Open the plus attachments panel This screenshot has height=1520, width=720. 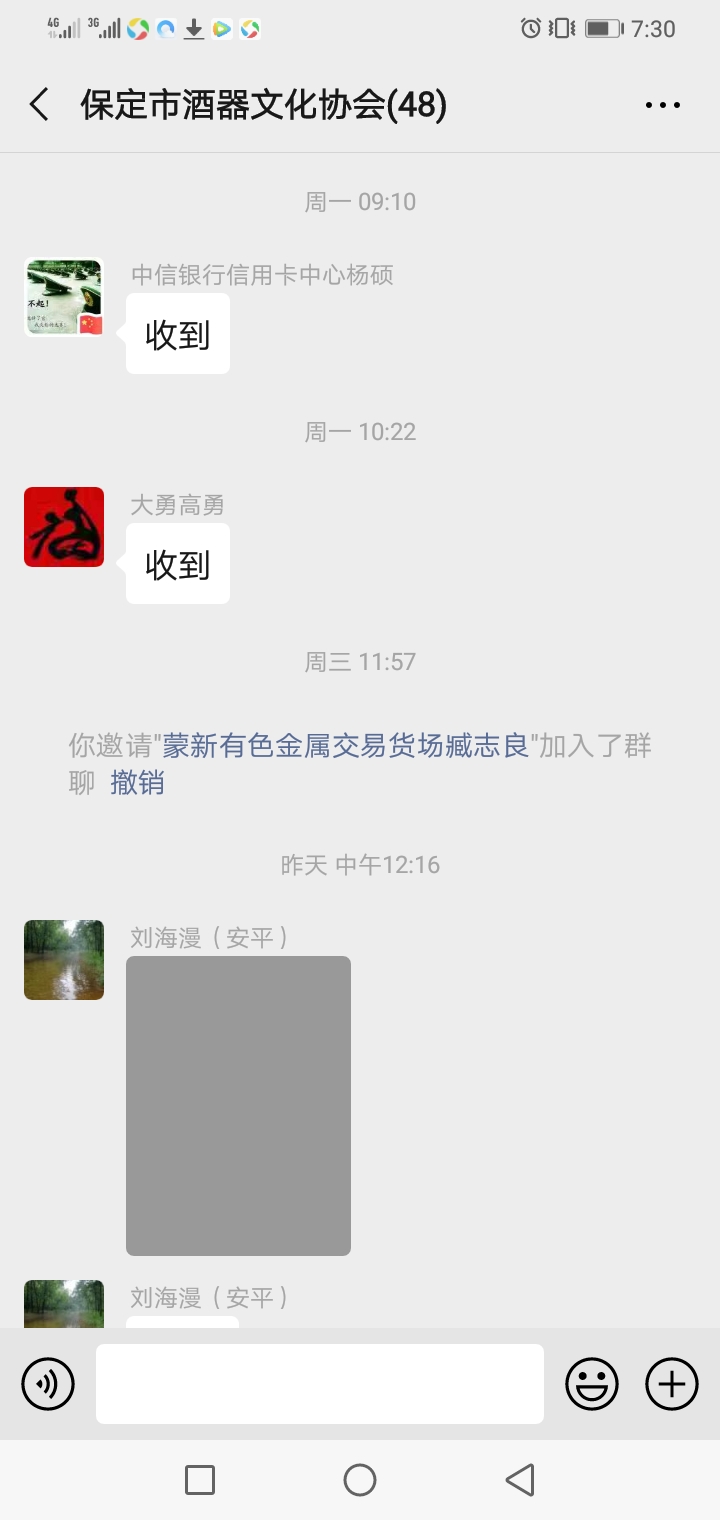click(x=672, y=1384)
